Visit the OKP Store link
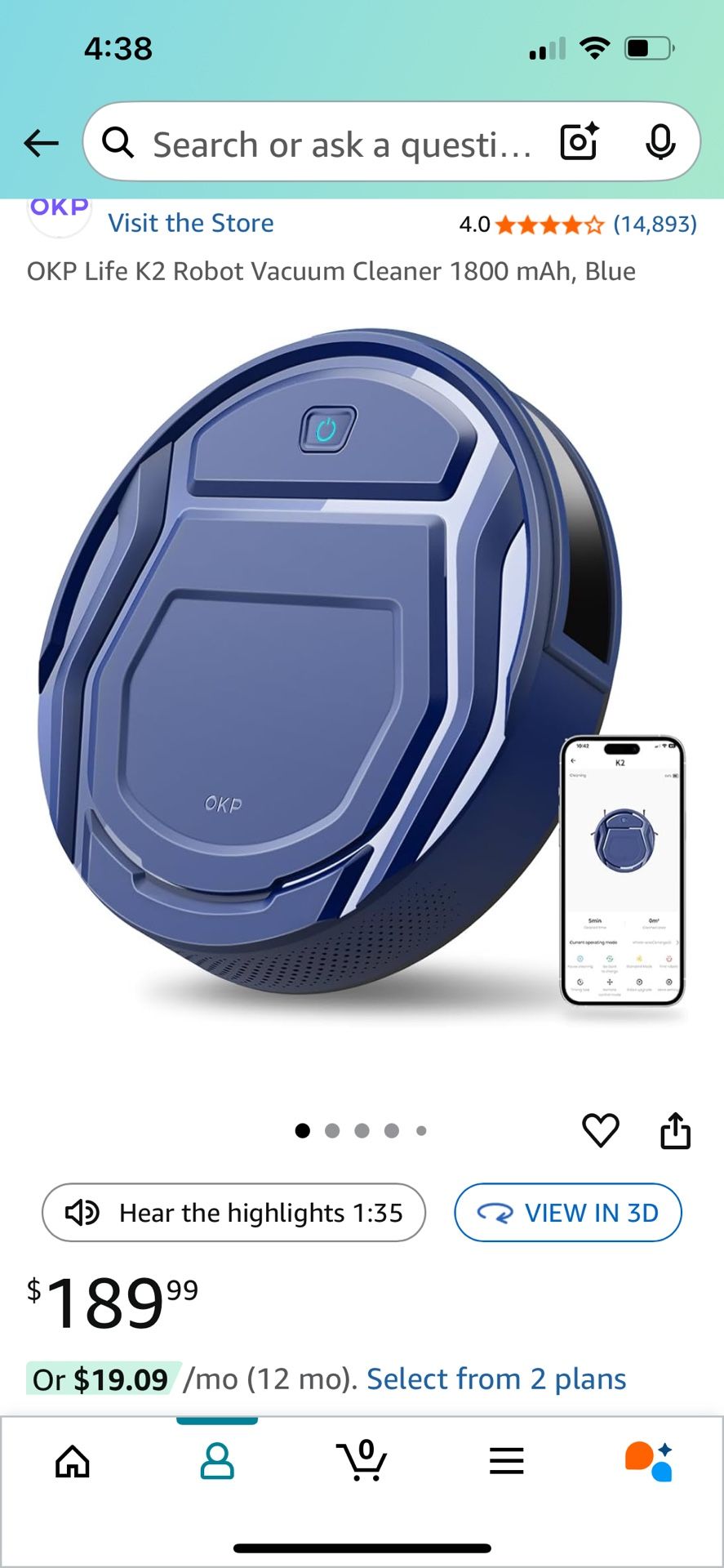This screenshot has height=1568, width=724. [191, 223]
